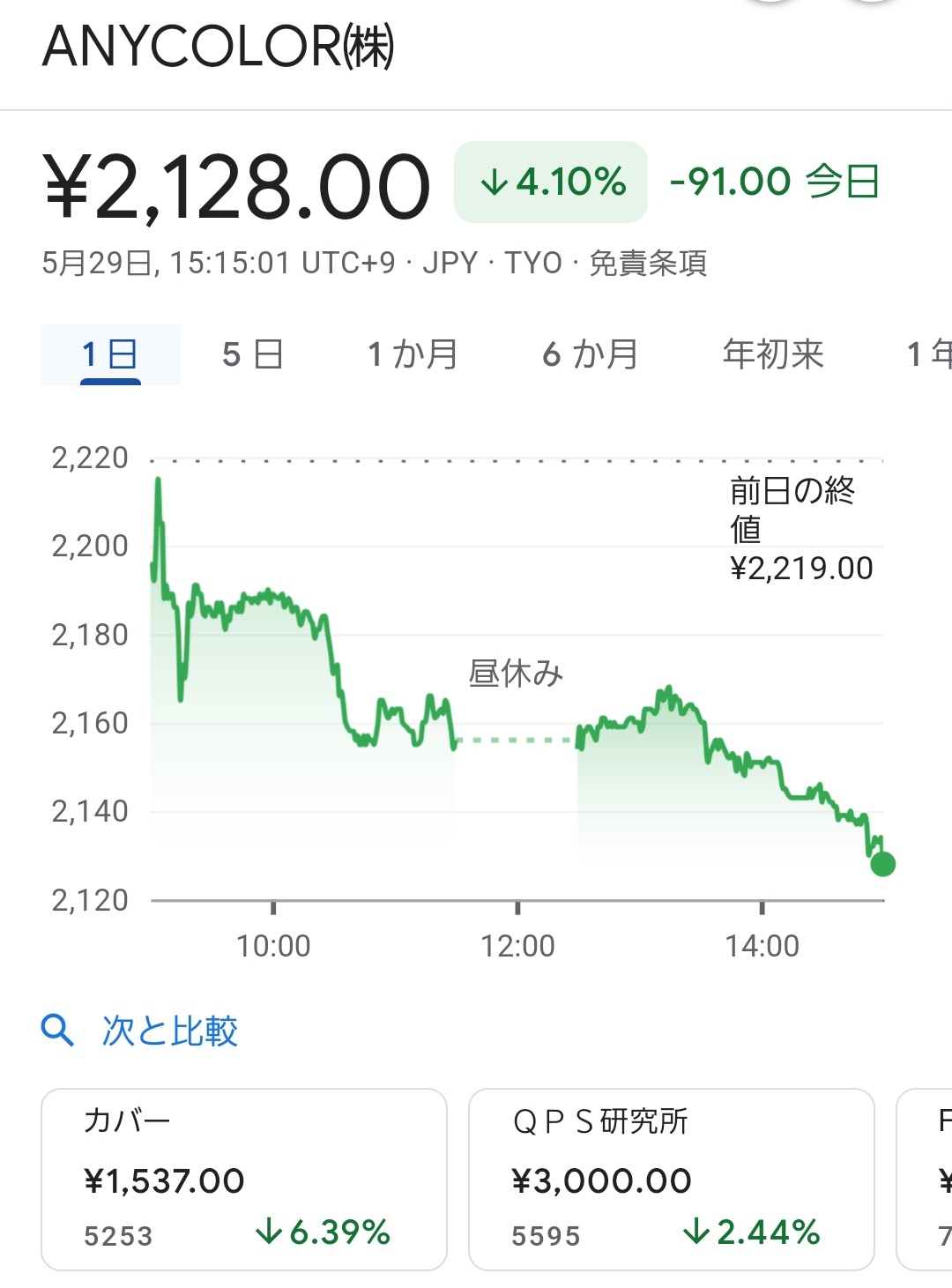The height and width of the screenshot is (1288, 952).
Task: Switch to the 1か月 chart range
Action: [x=413, y=354]
